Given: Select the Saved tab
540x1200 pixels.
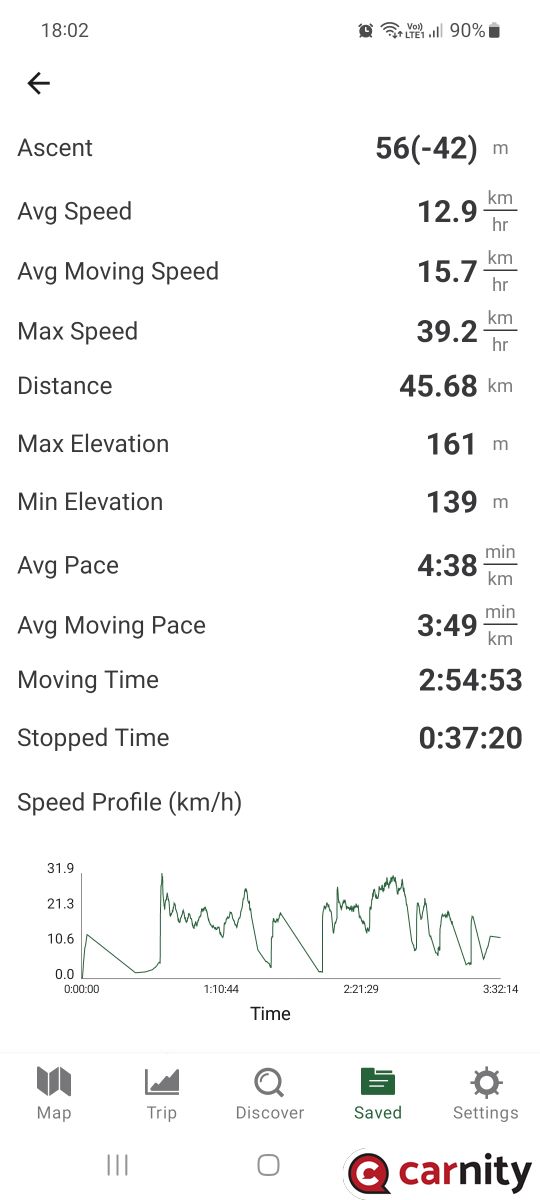Looking at the screenshot, I should click(378, 1093).
